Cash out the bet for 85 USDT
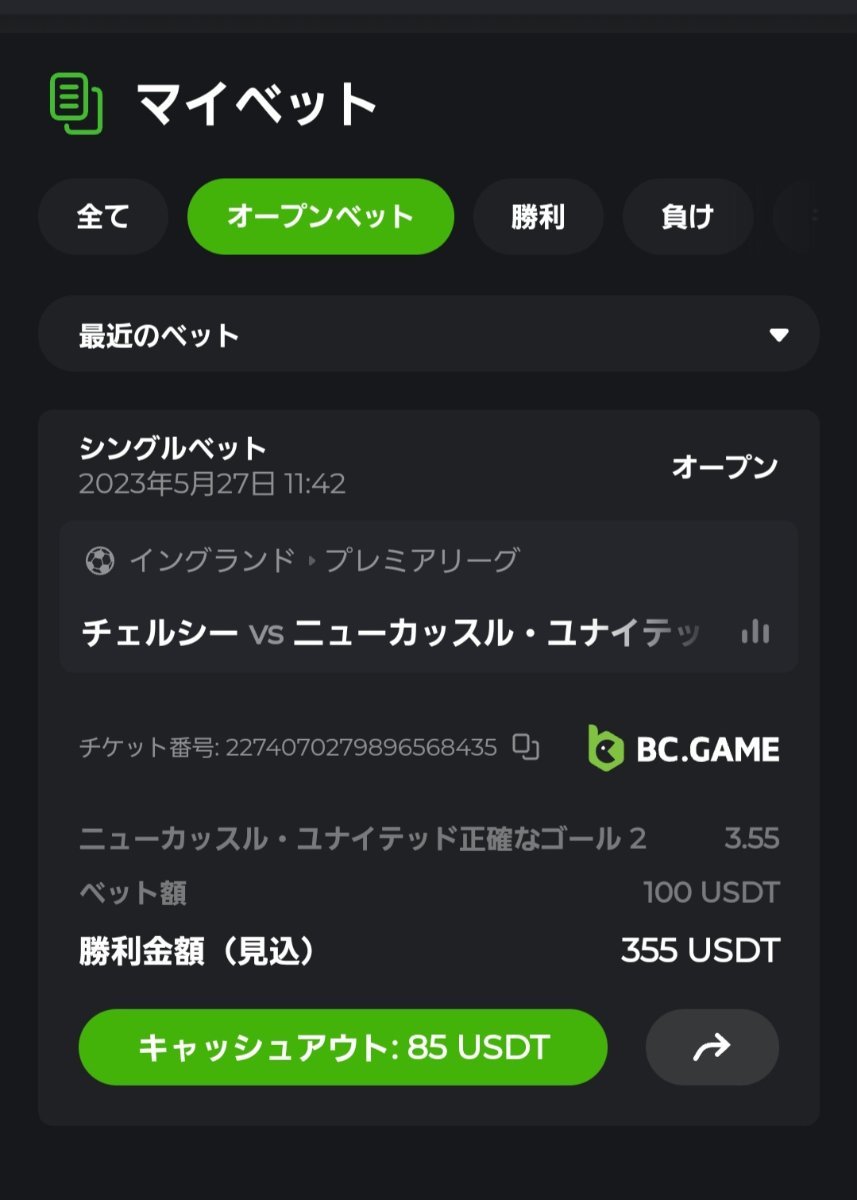 click(343, 1047)
